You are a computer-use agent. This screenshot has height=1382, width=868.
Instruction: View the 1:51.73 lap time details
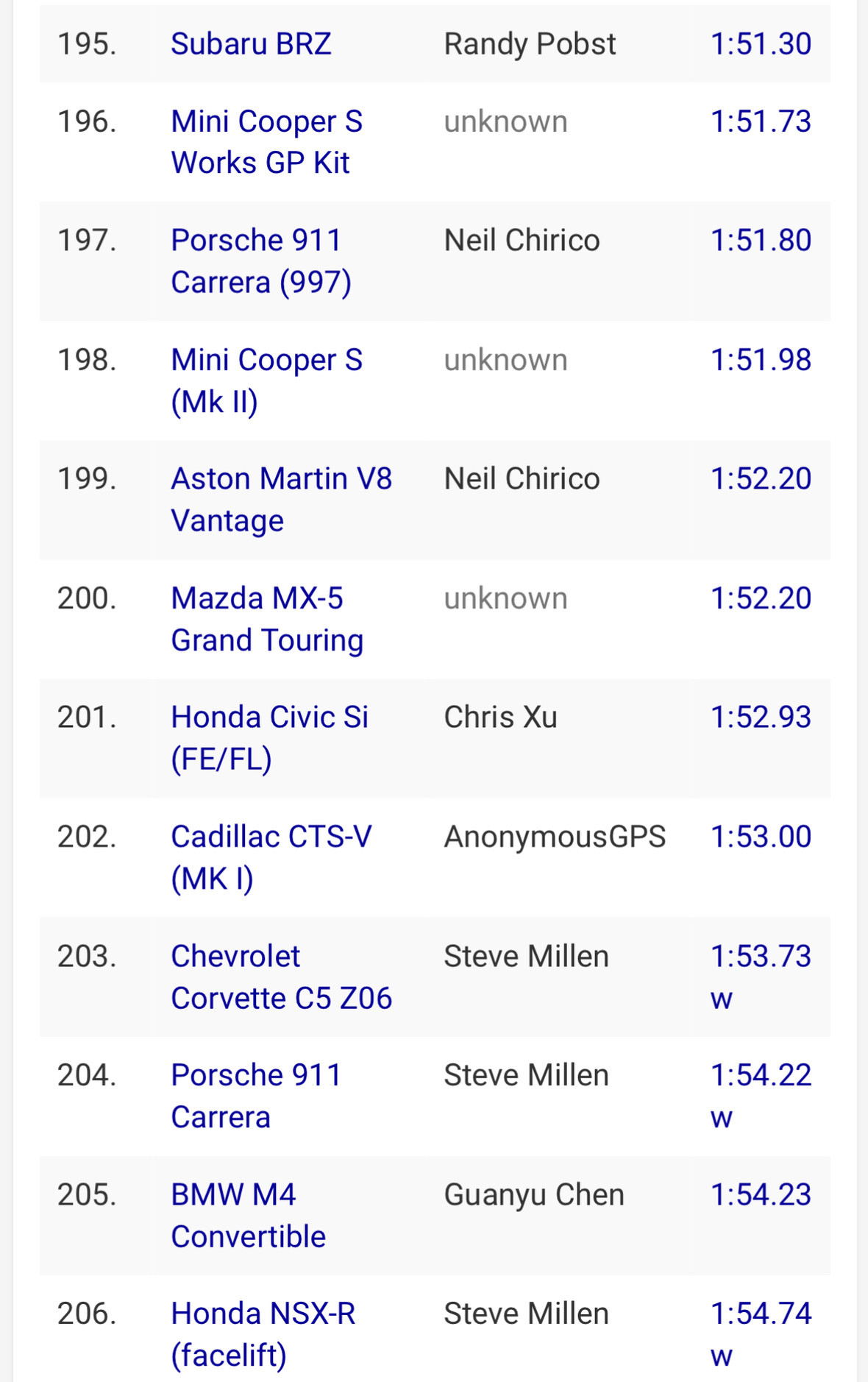pyautogui.click(x=760, y=121)
